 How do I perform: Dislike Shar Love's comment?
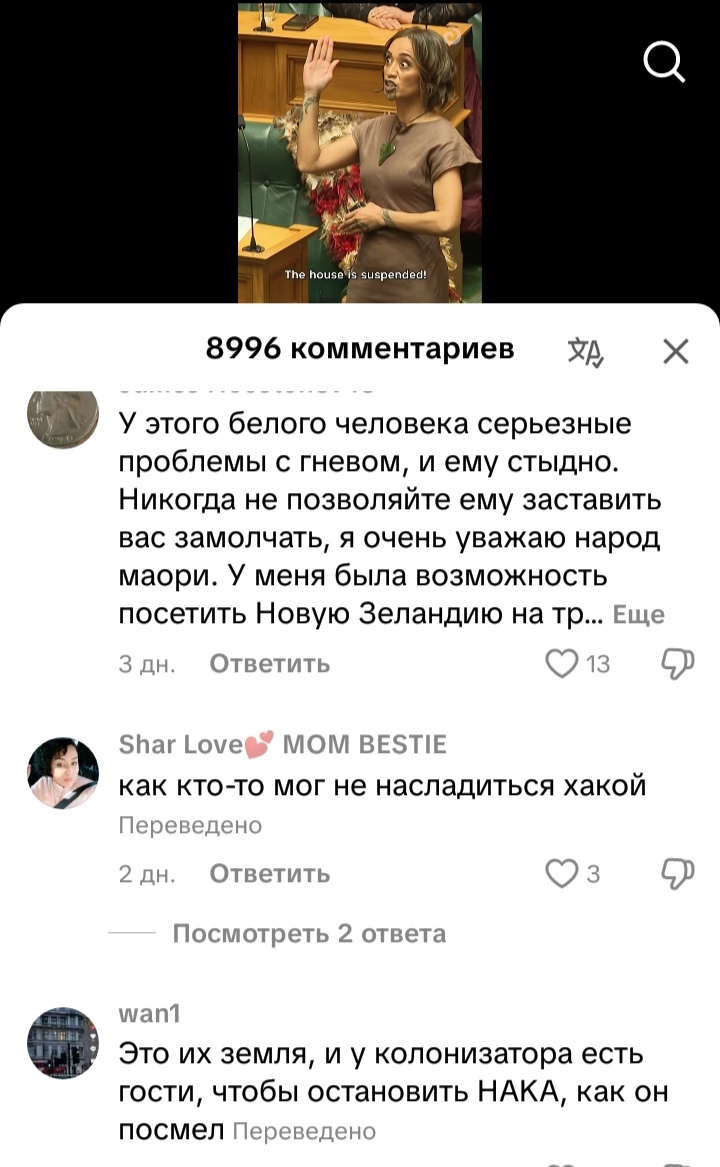(x=679, y=874)
